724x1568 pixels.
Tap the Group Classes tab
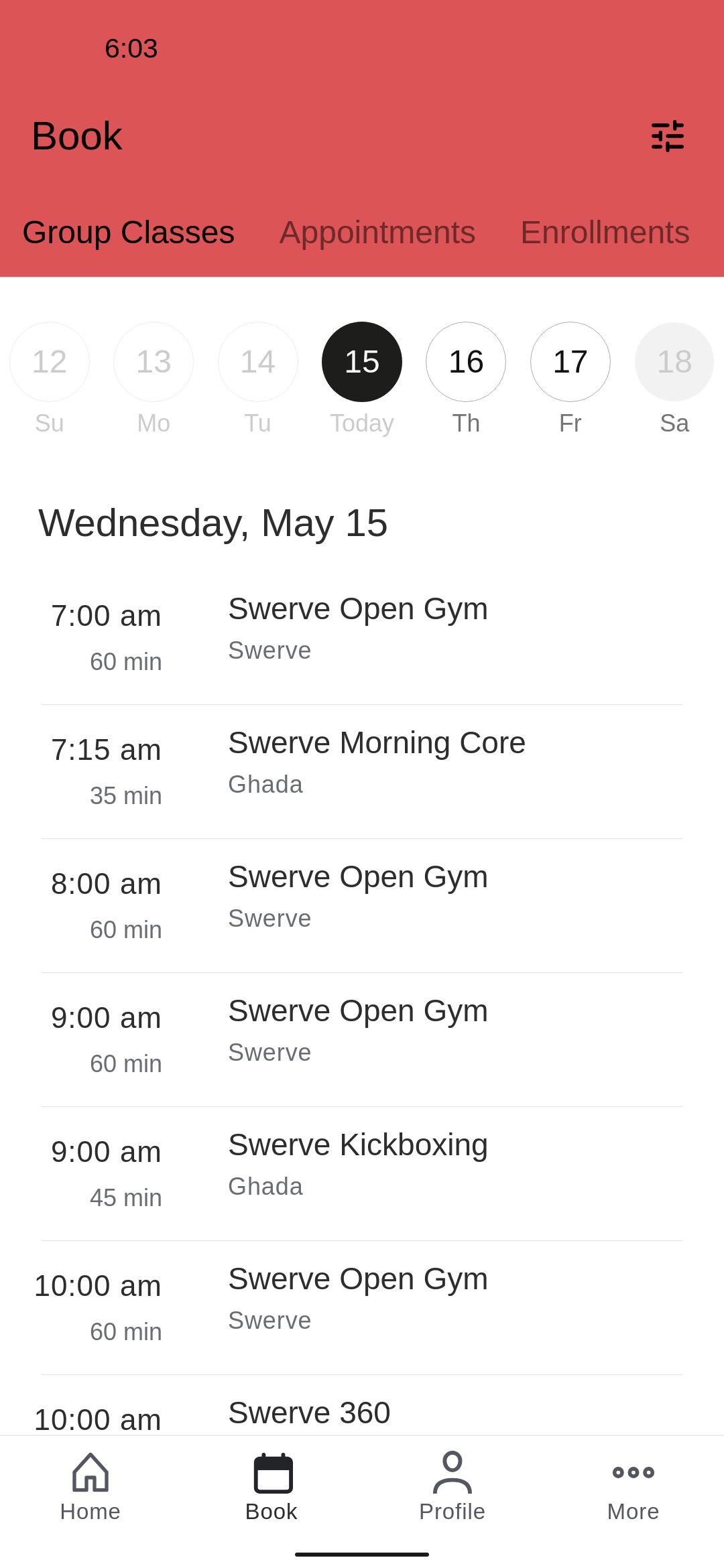[x=129, y=233]
